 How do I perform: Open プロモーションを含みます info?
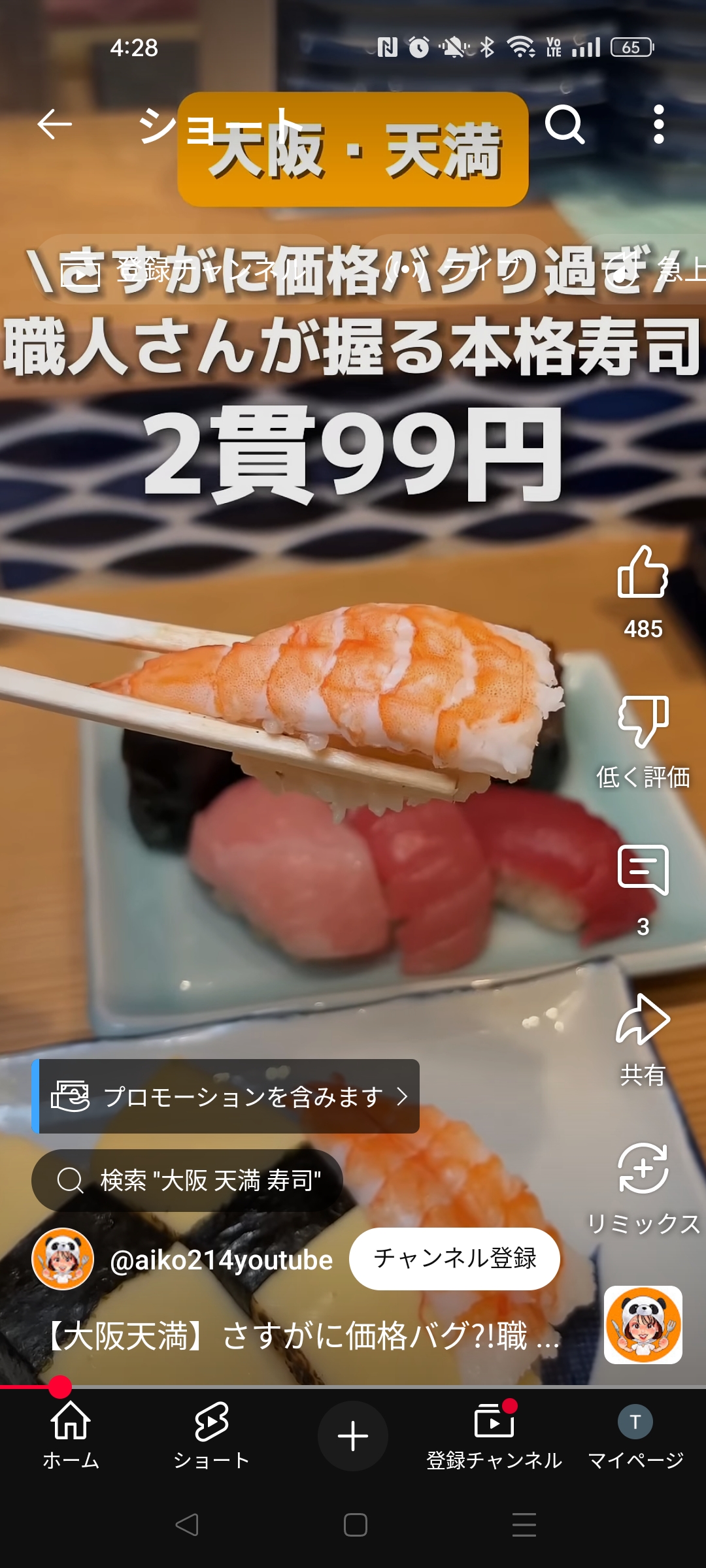click(x=227, y=1096)
